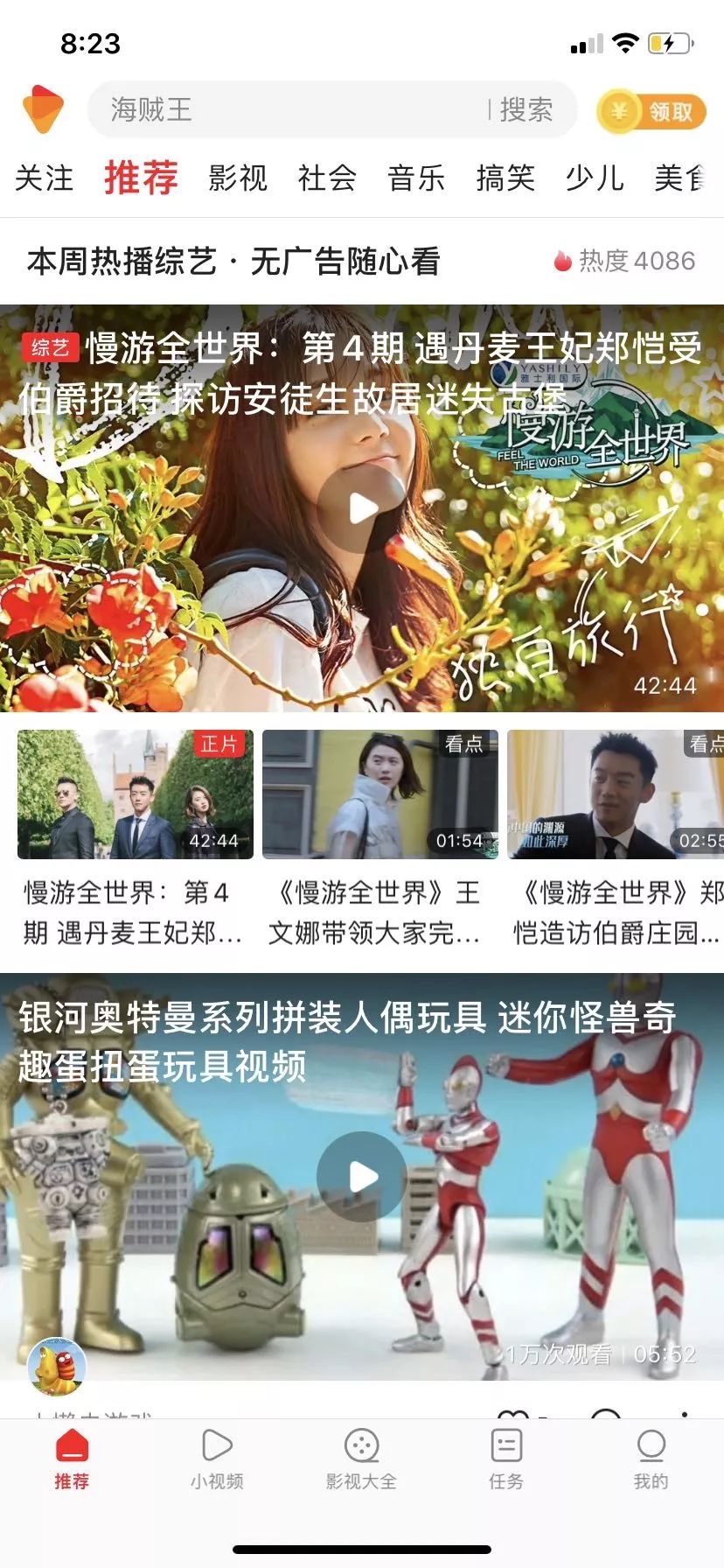
Task: Play the 银河奥特曼 toy video
Action: 361,1176
